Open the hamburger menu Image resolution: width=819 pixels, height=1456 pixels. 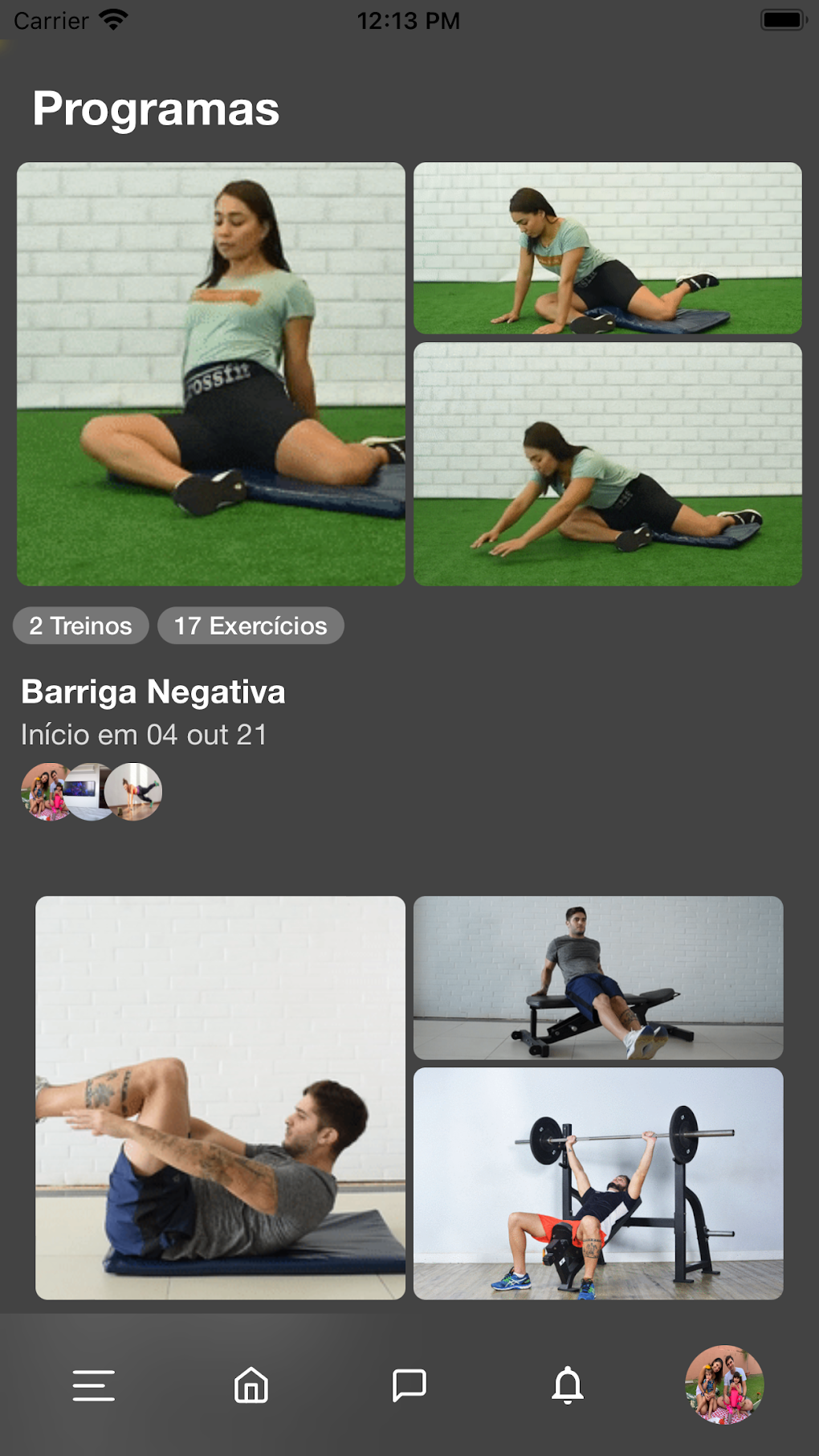[x=93, y=1385]
